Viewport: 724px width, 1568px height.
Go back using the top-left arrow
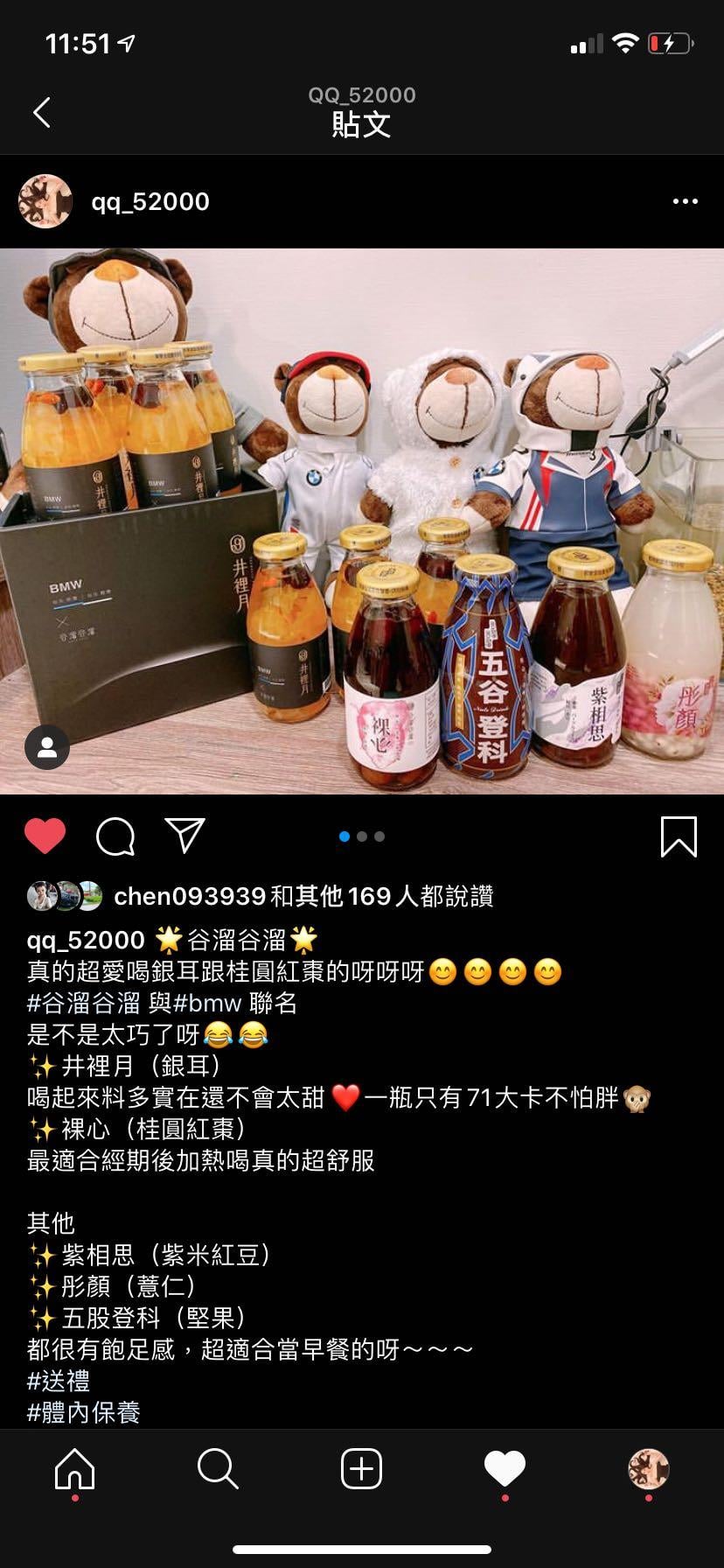click(41, 112)
